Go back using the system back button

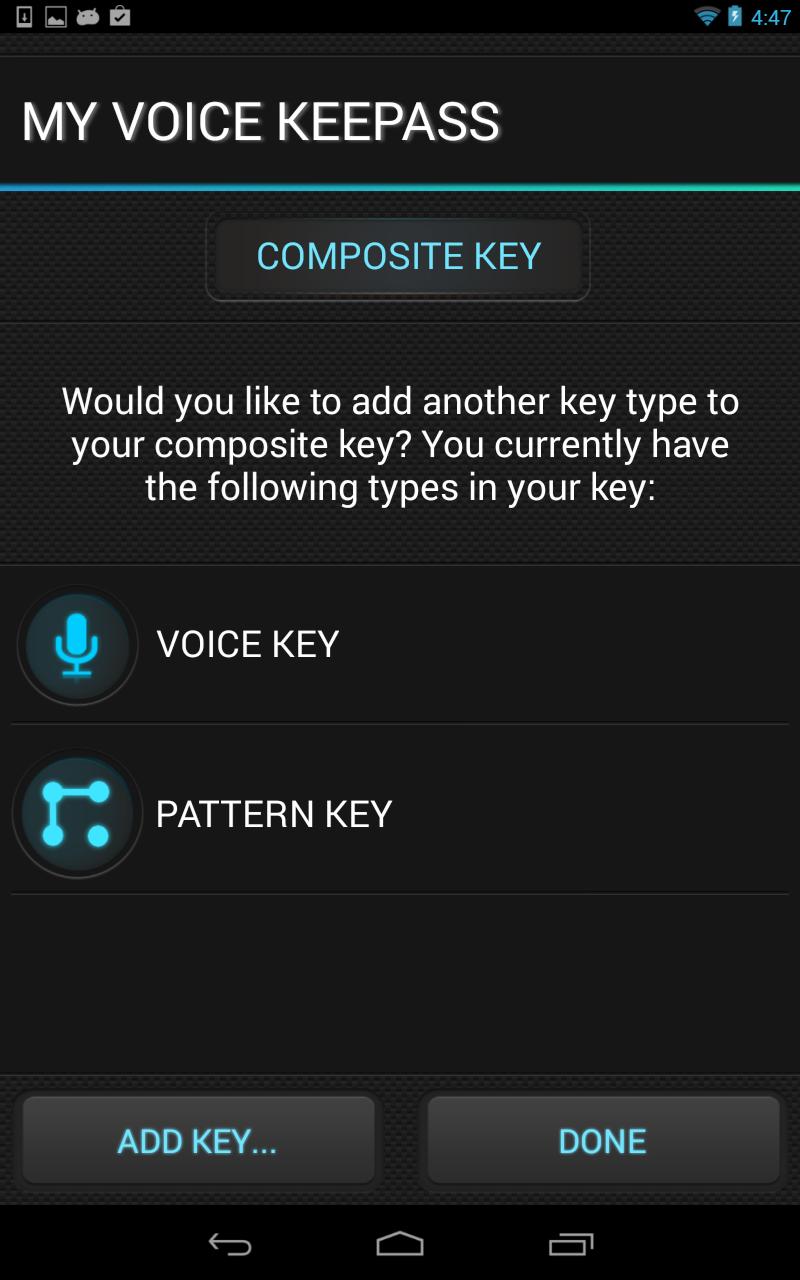point(229,1244)
